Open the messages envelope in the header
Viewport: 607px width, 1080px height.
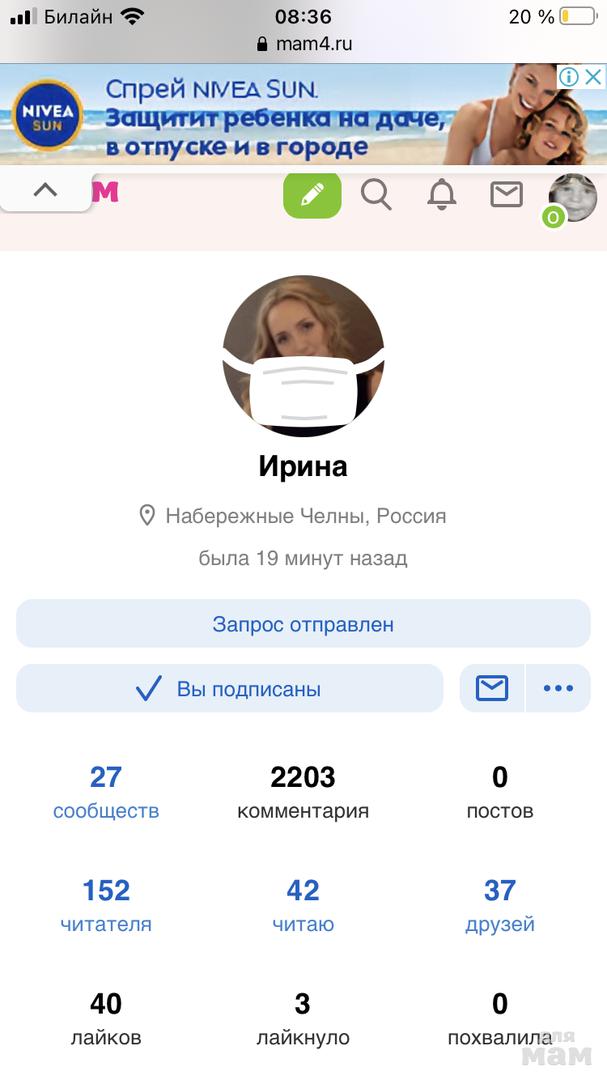[506, 195]
